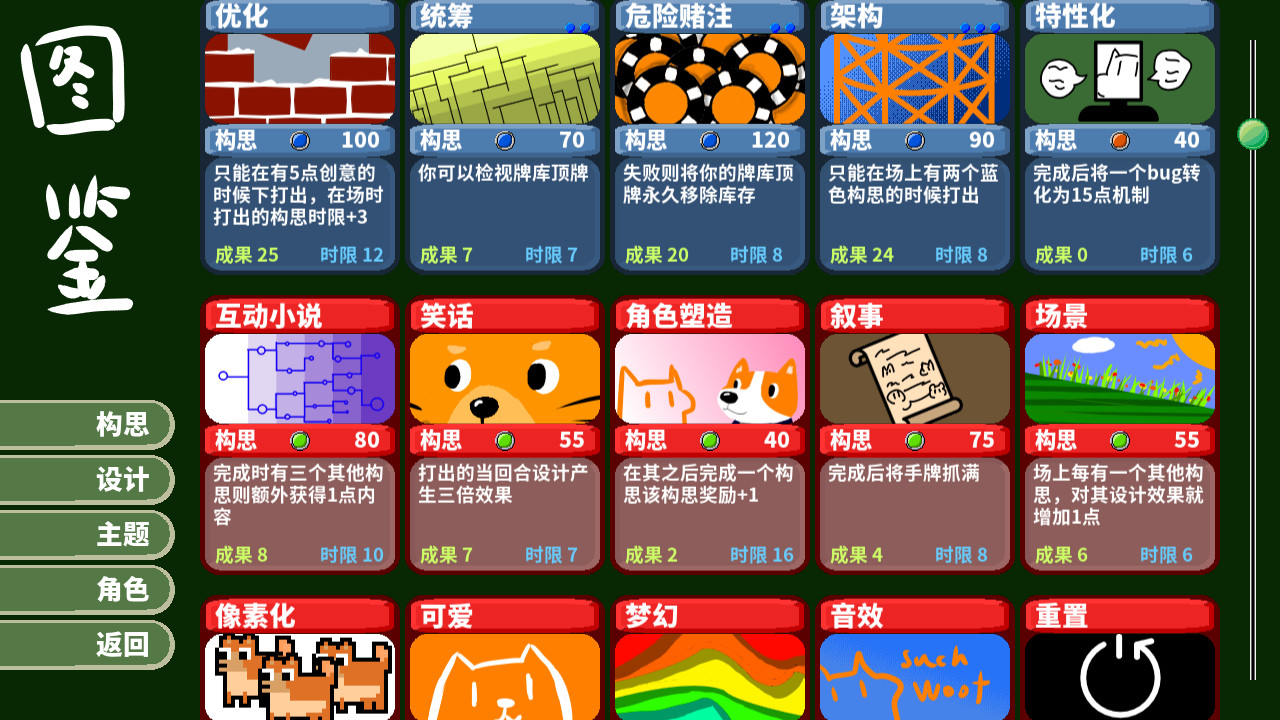Screen dimensions: 1280x720
Task: Tap the green scrollbar handle
Action: pos(1252,134)
